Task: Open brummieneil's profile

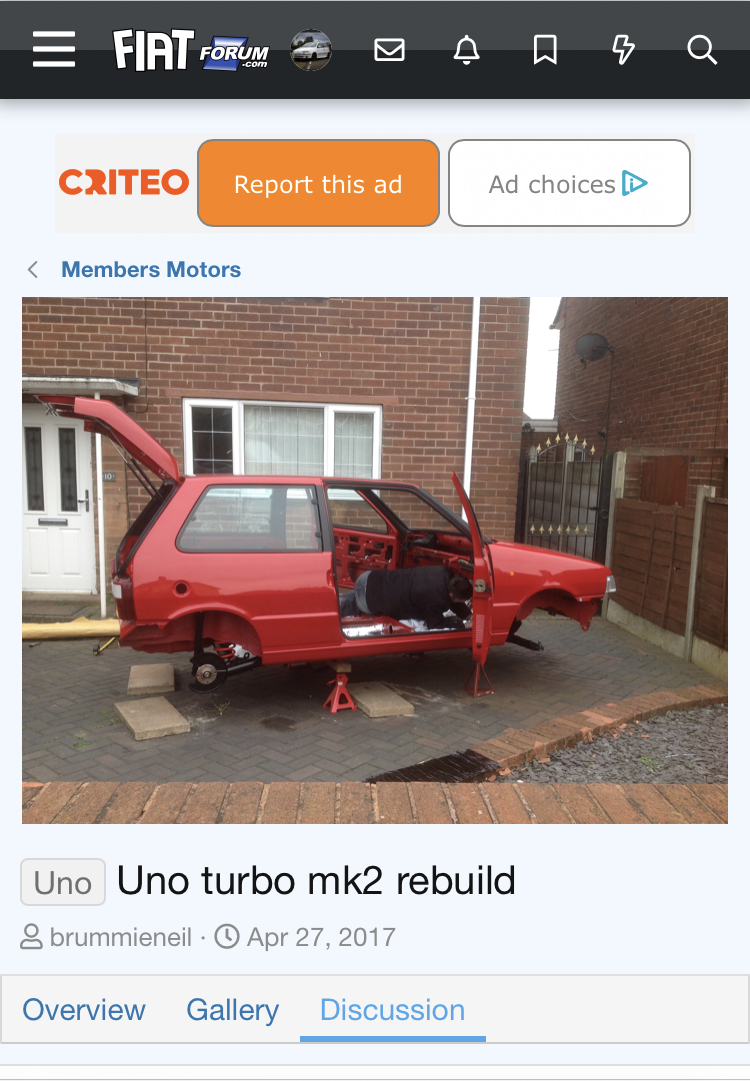Action: [x=120, y=938]
